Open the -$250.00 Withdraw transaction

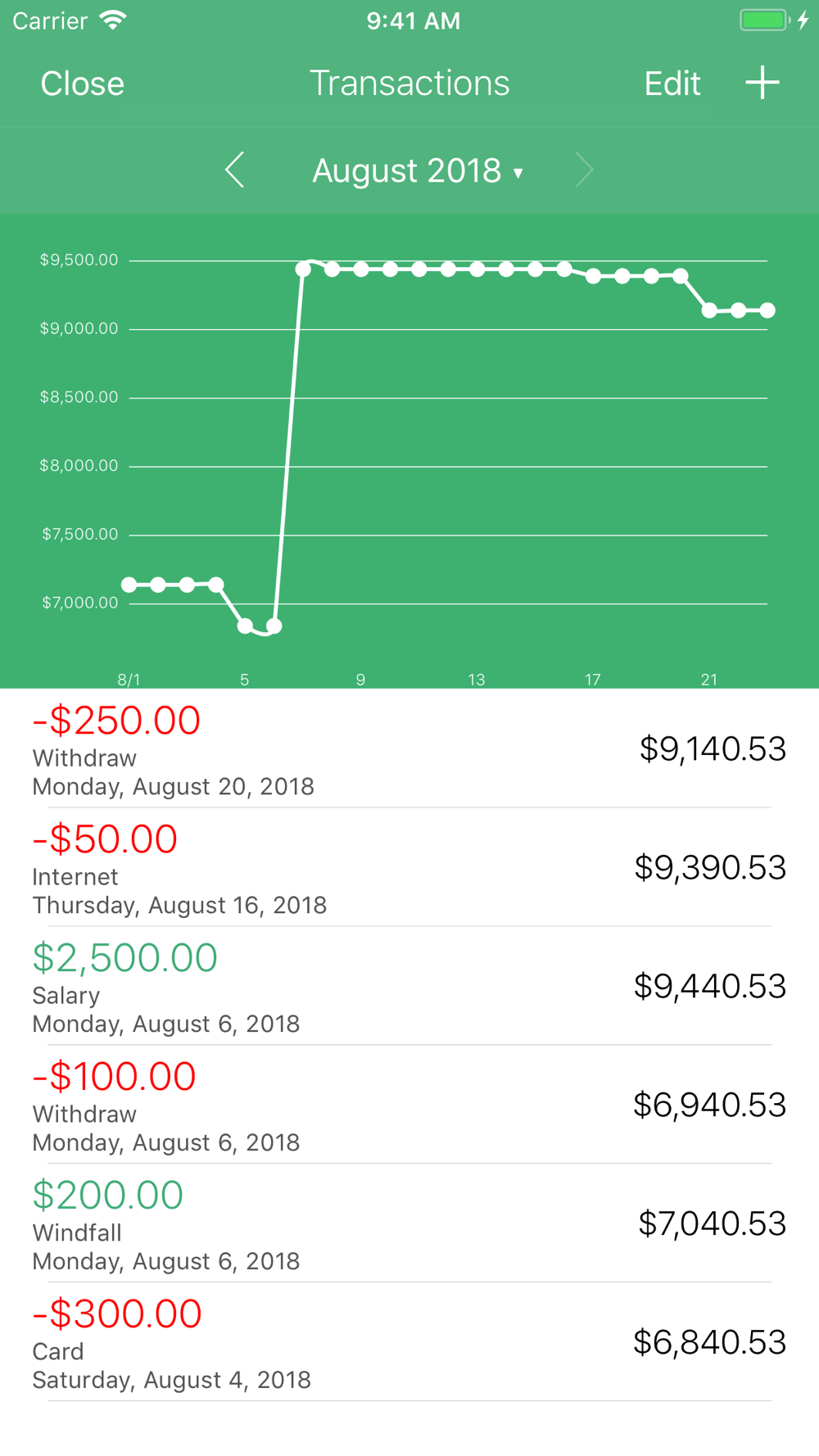pos(409,748)
